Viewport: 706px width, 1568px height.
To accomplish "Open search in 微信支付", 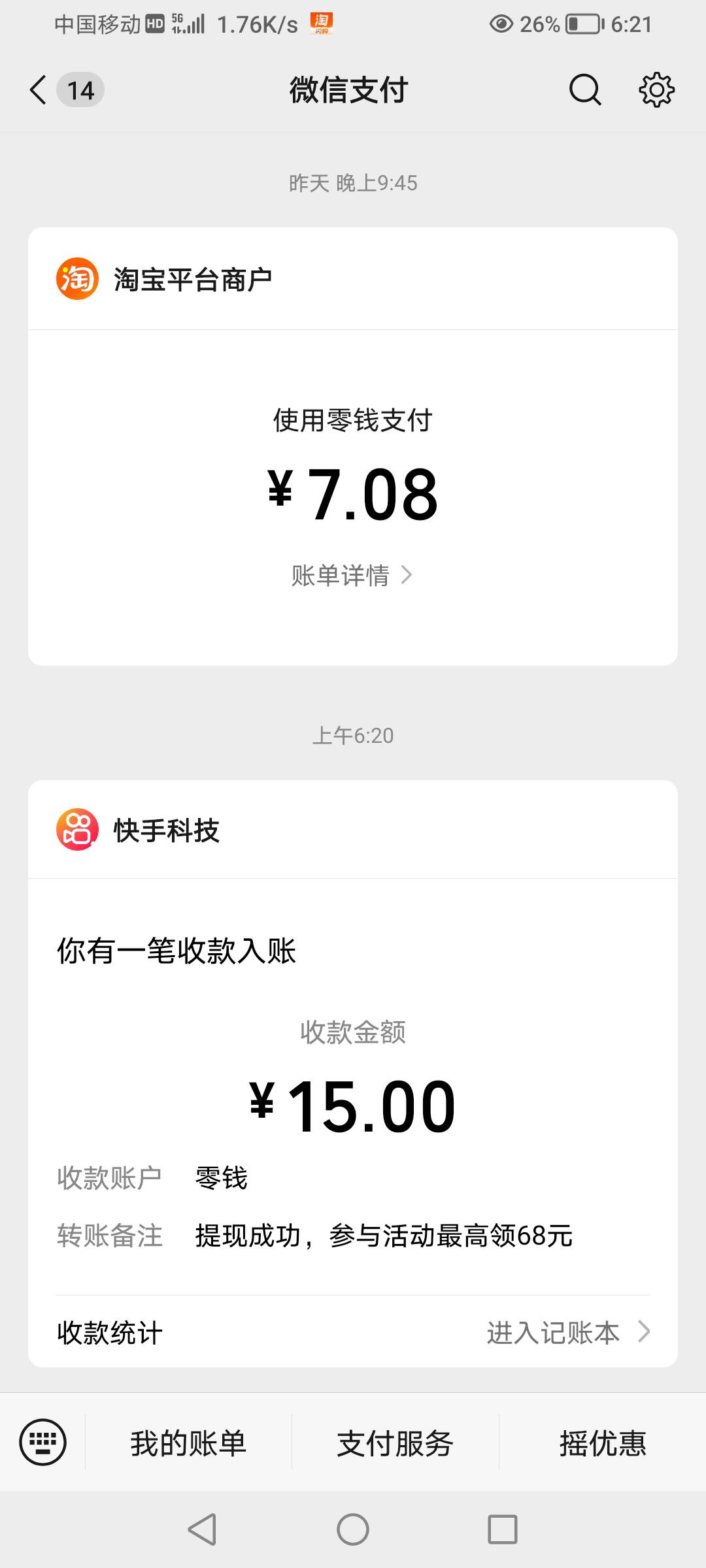I will point(584,90).
